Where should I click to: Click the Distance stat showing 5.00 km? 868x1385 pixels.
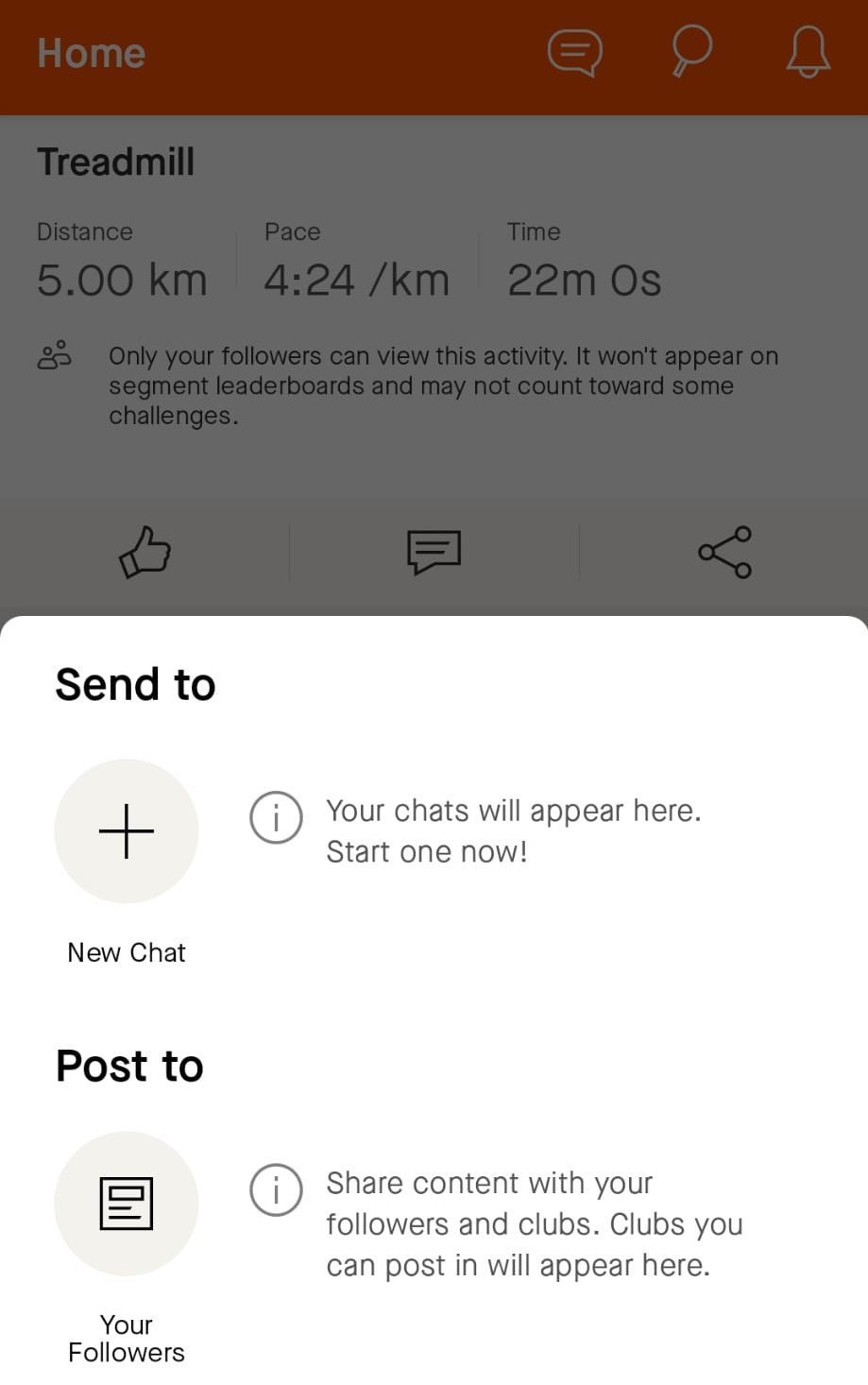pyautogui.click(x=122, y=278)
